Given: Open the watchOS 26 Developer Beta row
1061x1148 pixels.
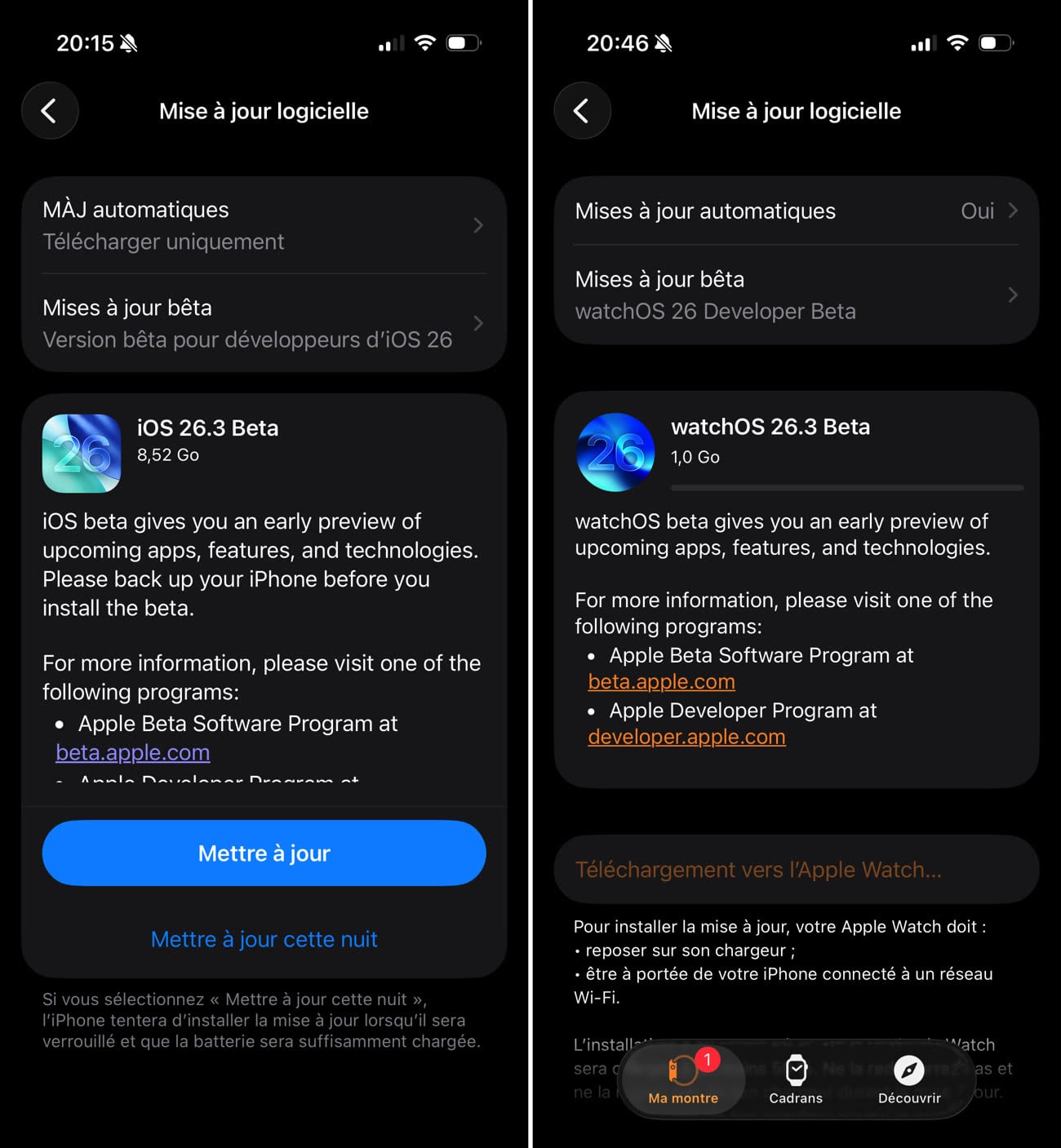Looking at the screenshot, I should 796,295.
